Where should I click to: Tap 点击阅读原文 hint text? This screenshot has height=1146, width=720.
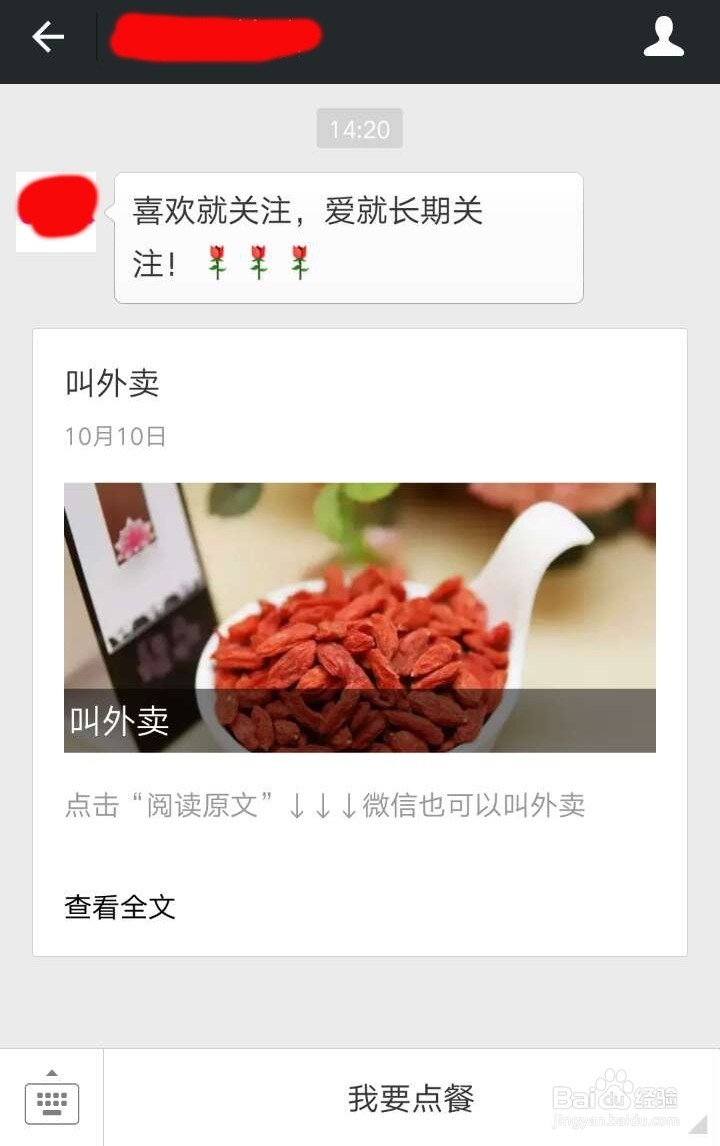[200, 806]
